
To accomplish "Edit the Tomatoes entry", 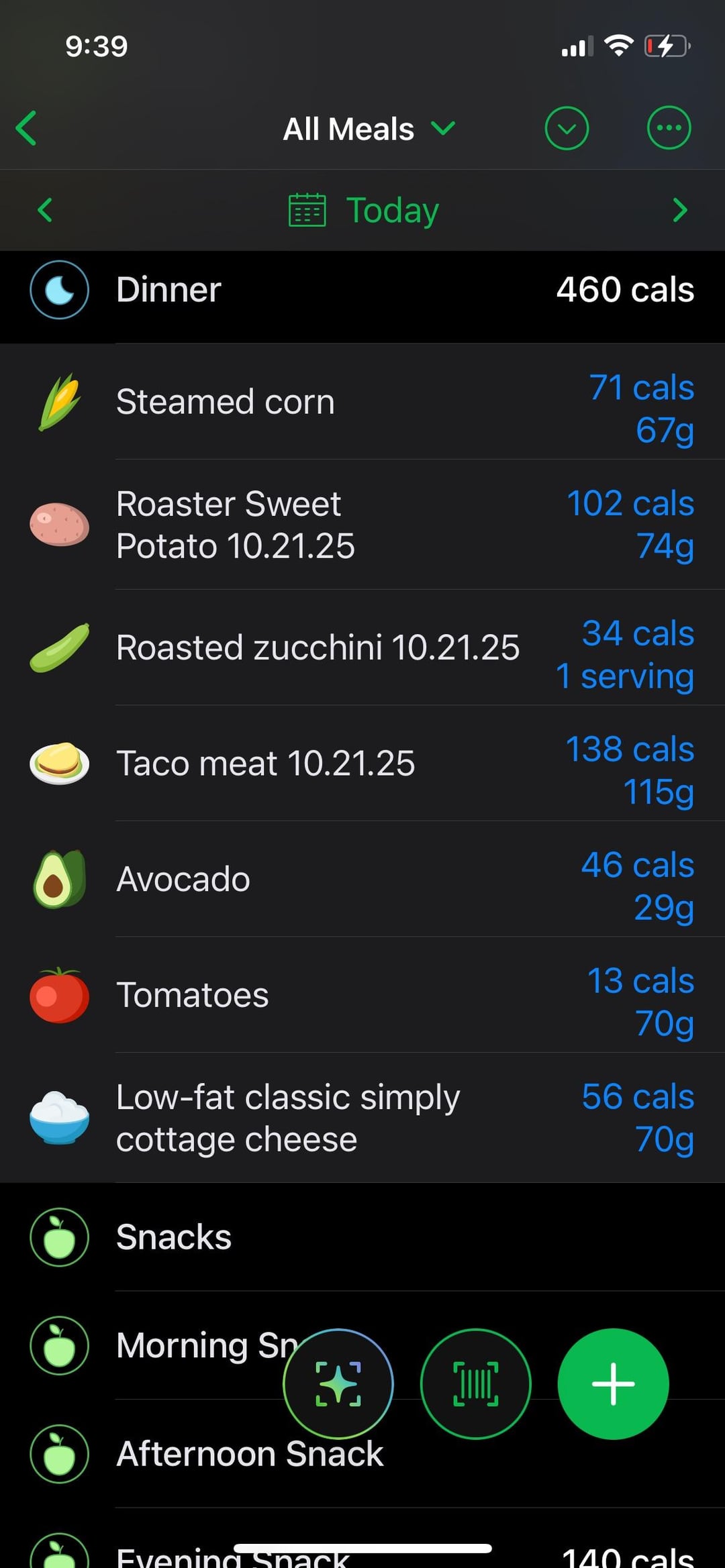I will 362,995.
